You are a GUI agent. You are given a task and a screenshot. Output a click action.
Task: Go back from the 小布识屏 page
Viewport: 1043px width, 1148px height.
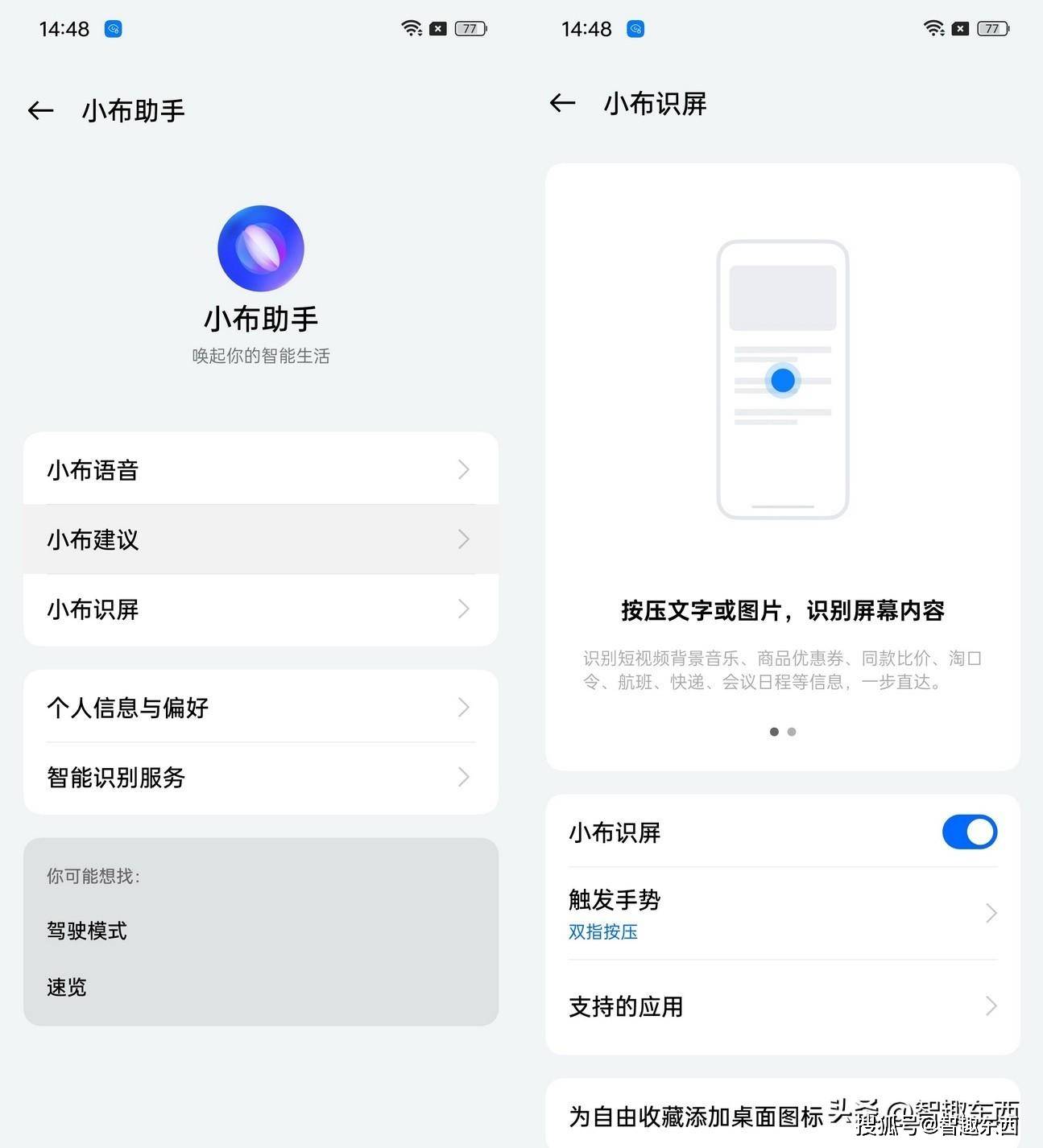562,103
